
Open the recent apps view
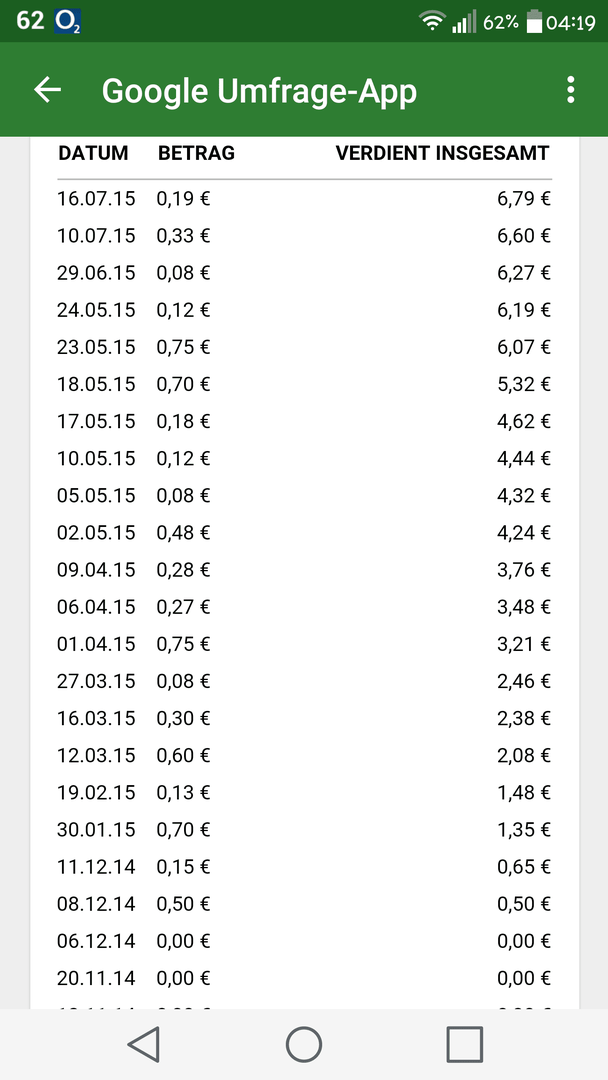[465, 1044]
